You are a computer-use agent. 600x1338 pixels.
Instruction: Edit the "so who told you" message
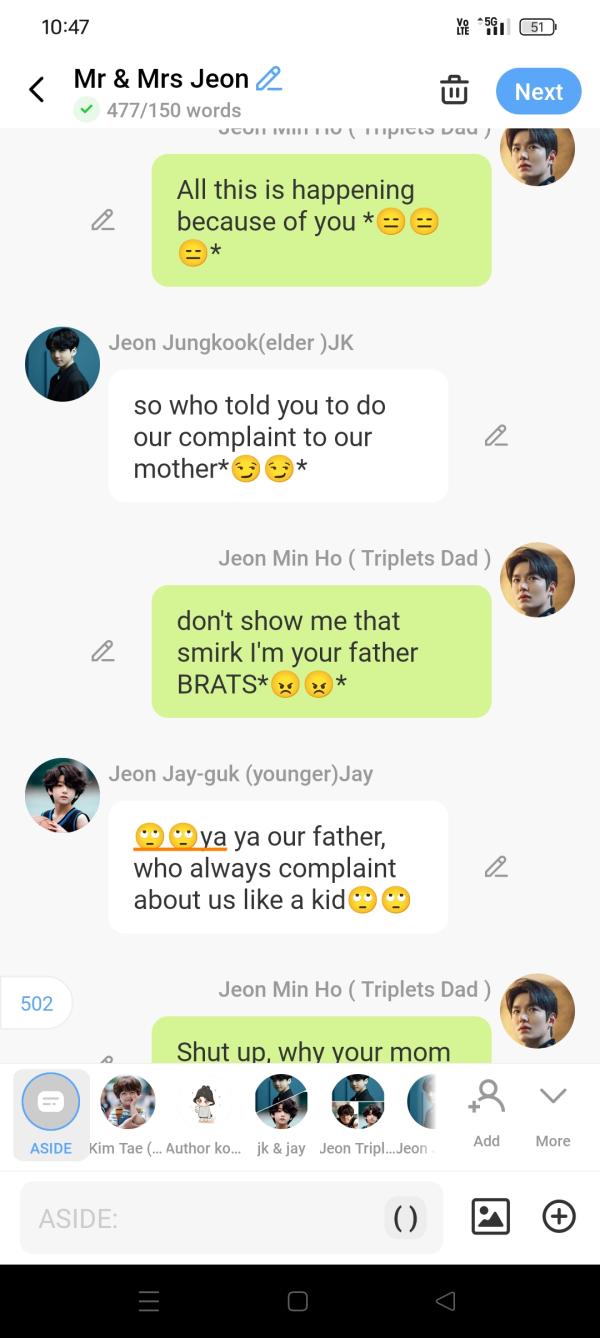pyautogui.click(x=496, y=435)
